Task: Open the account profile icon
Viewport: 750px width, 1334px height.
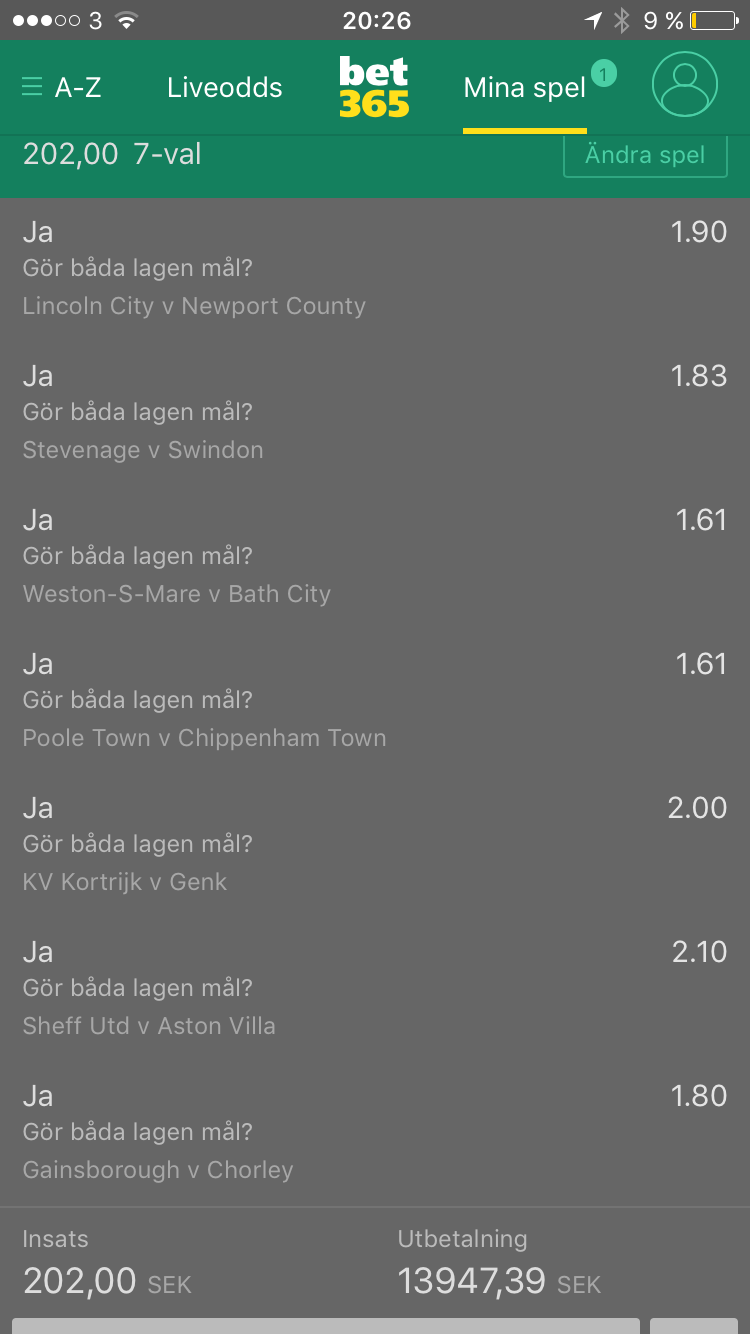Action: (x=685, y=85)
